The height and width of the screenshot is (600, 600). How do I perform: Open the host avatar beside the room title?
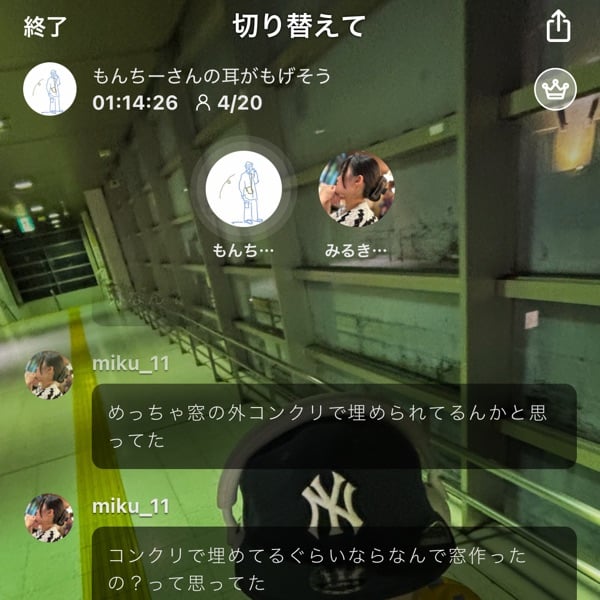49,89
